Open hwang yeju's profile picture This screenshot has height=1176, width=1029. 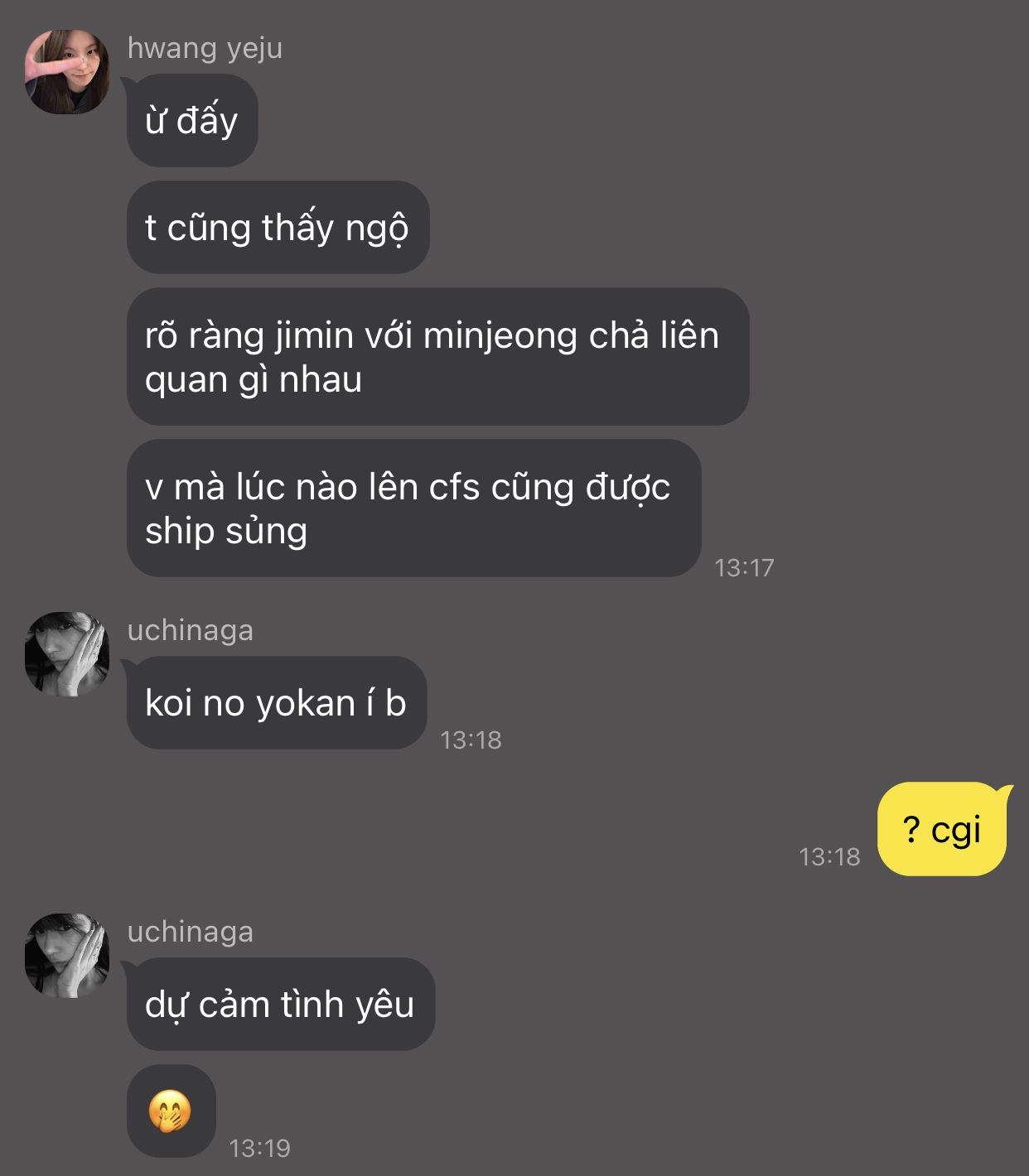tap(67, 72)
